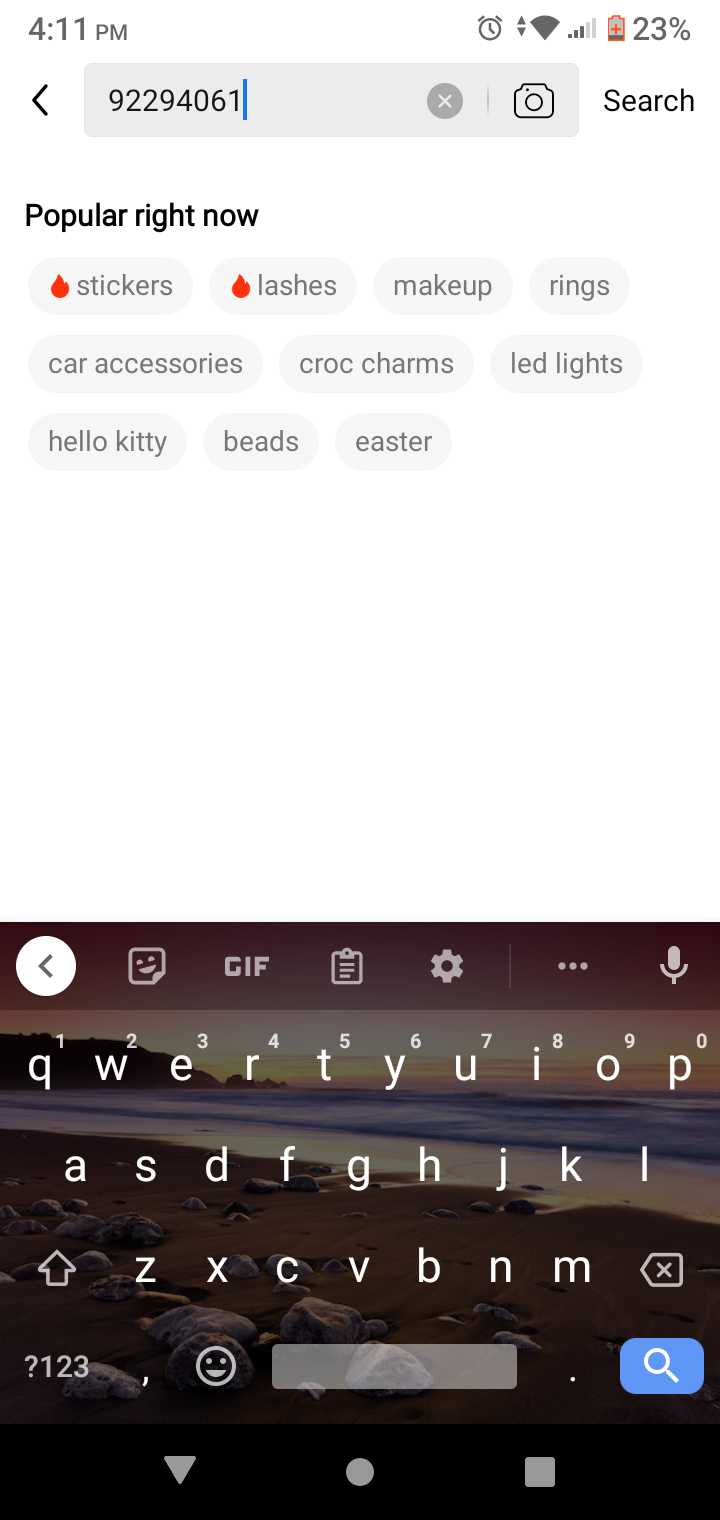Tap the beads chip
The height and width of the screenshot is (1520, 720).
point(261,442)
